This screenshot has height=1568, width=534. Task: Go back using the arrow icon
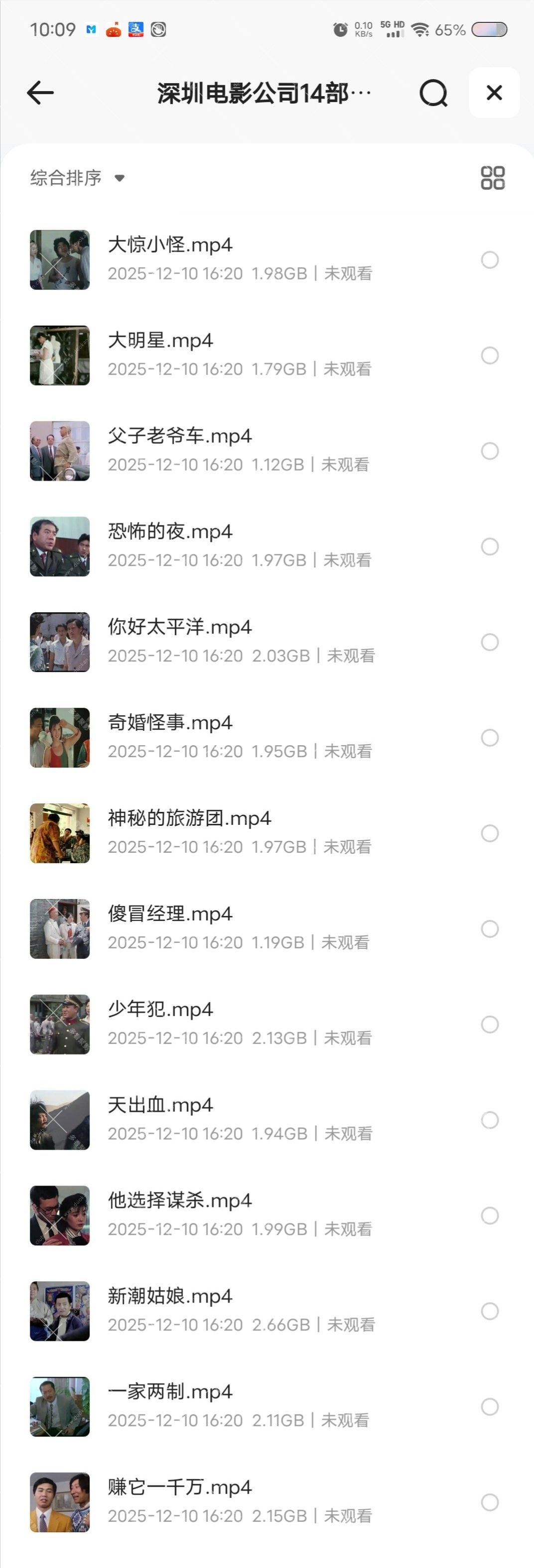pos(41,93)
